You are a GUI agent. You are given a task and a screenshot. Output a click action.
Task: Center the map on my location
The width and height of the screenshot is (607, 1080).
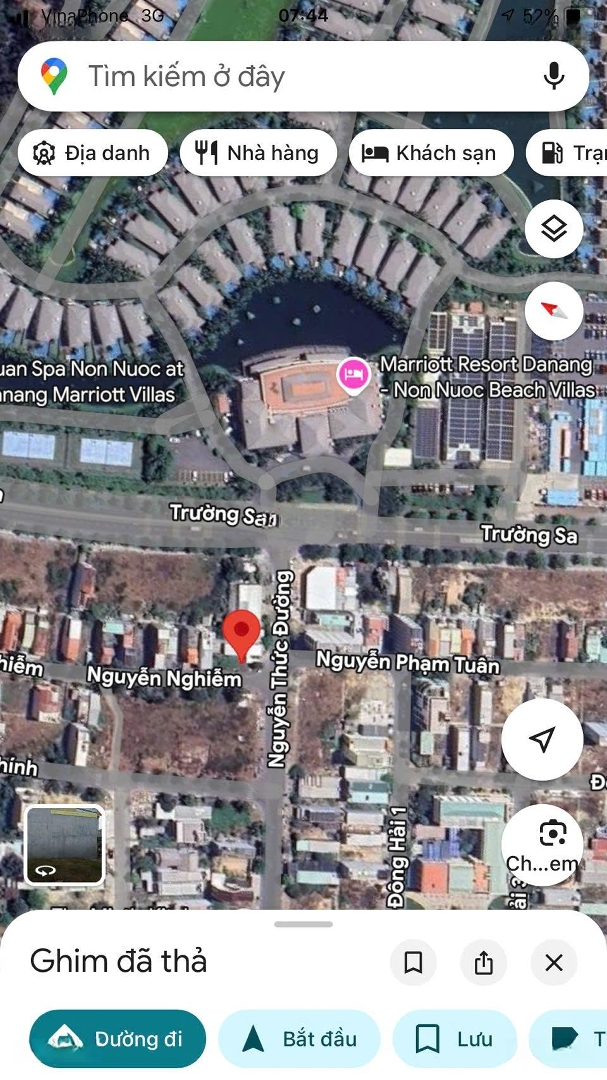click(541, 739)
